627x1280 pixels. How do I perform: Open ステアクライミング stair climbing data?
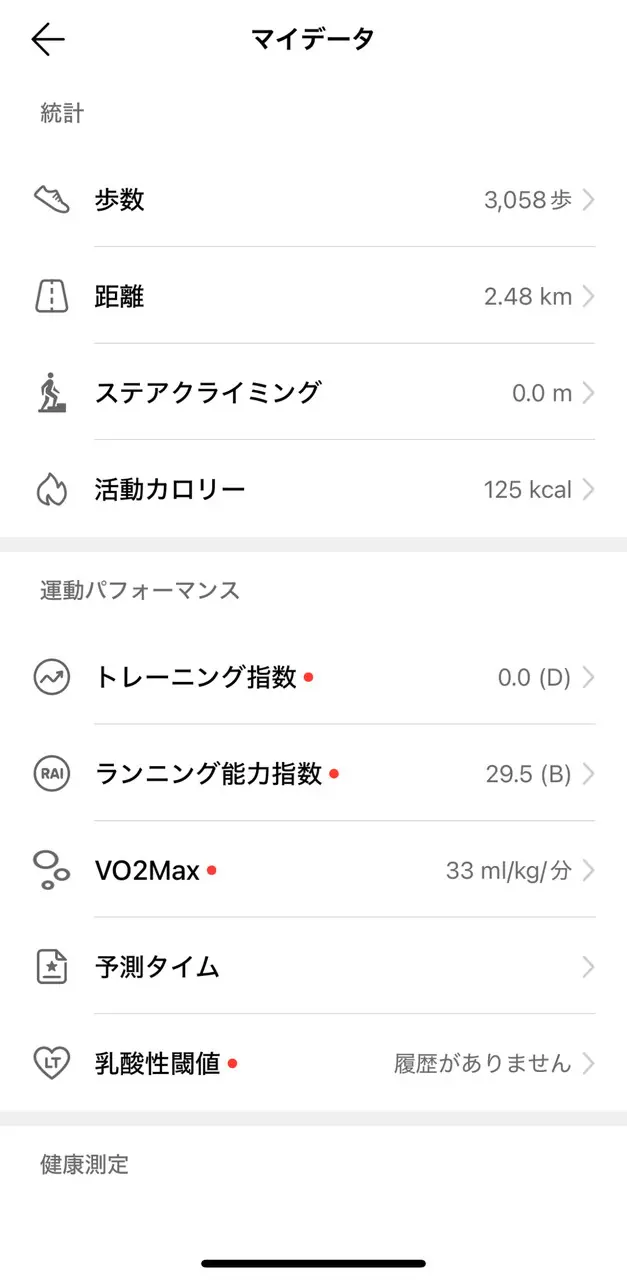(x=313, y=393)
